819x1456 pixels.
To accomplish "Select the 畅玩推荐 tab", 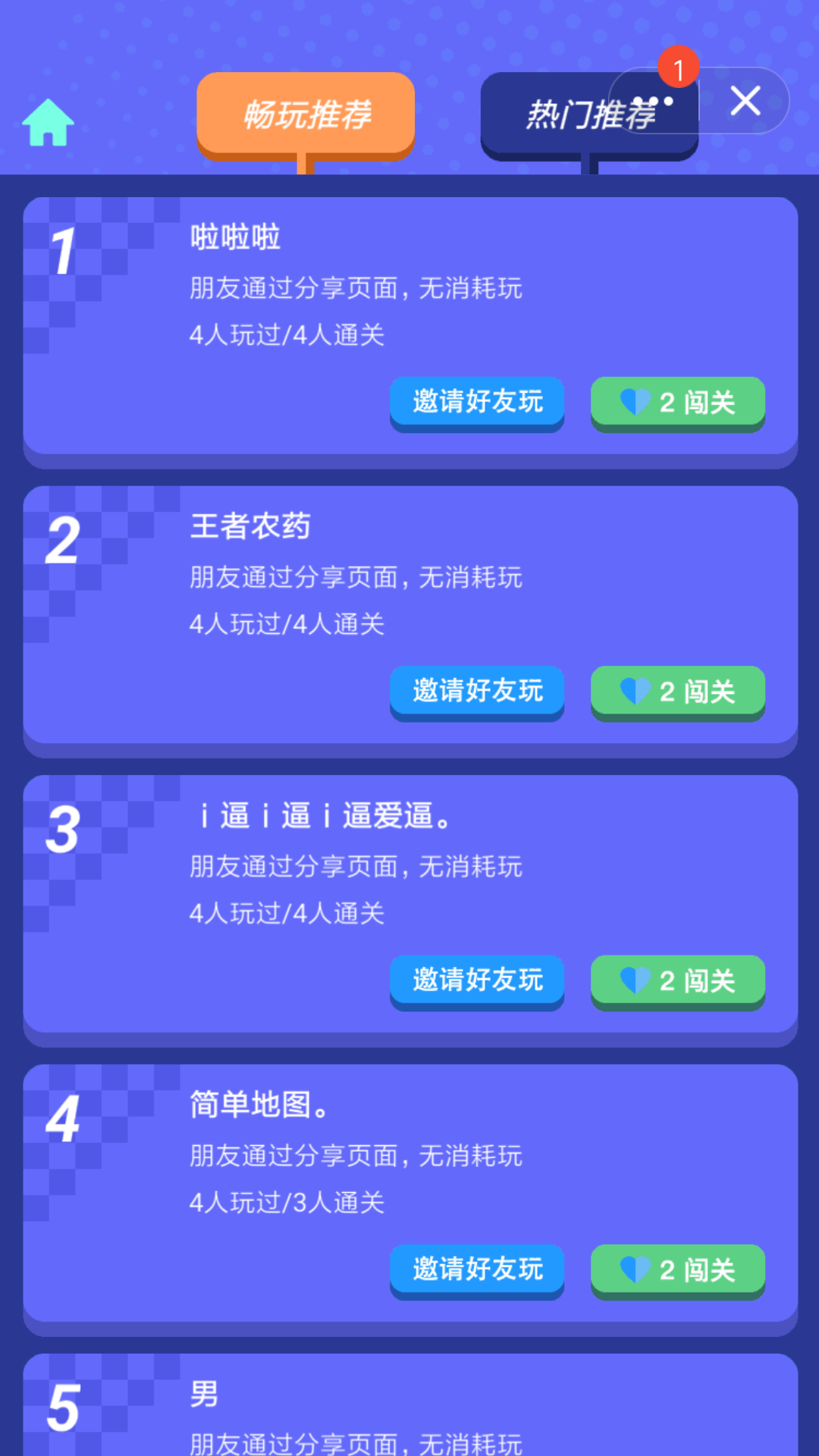I will (x=306, y=115).
